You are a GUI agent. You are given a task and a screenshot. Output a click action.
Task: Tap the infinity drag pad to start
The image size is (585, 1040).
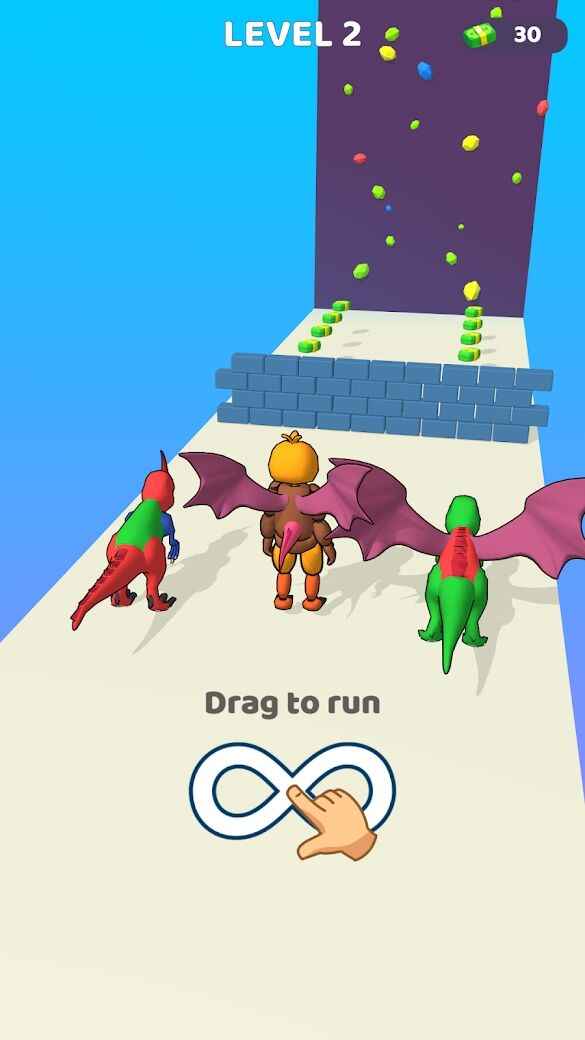coord(292,791)
